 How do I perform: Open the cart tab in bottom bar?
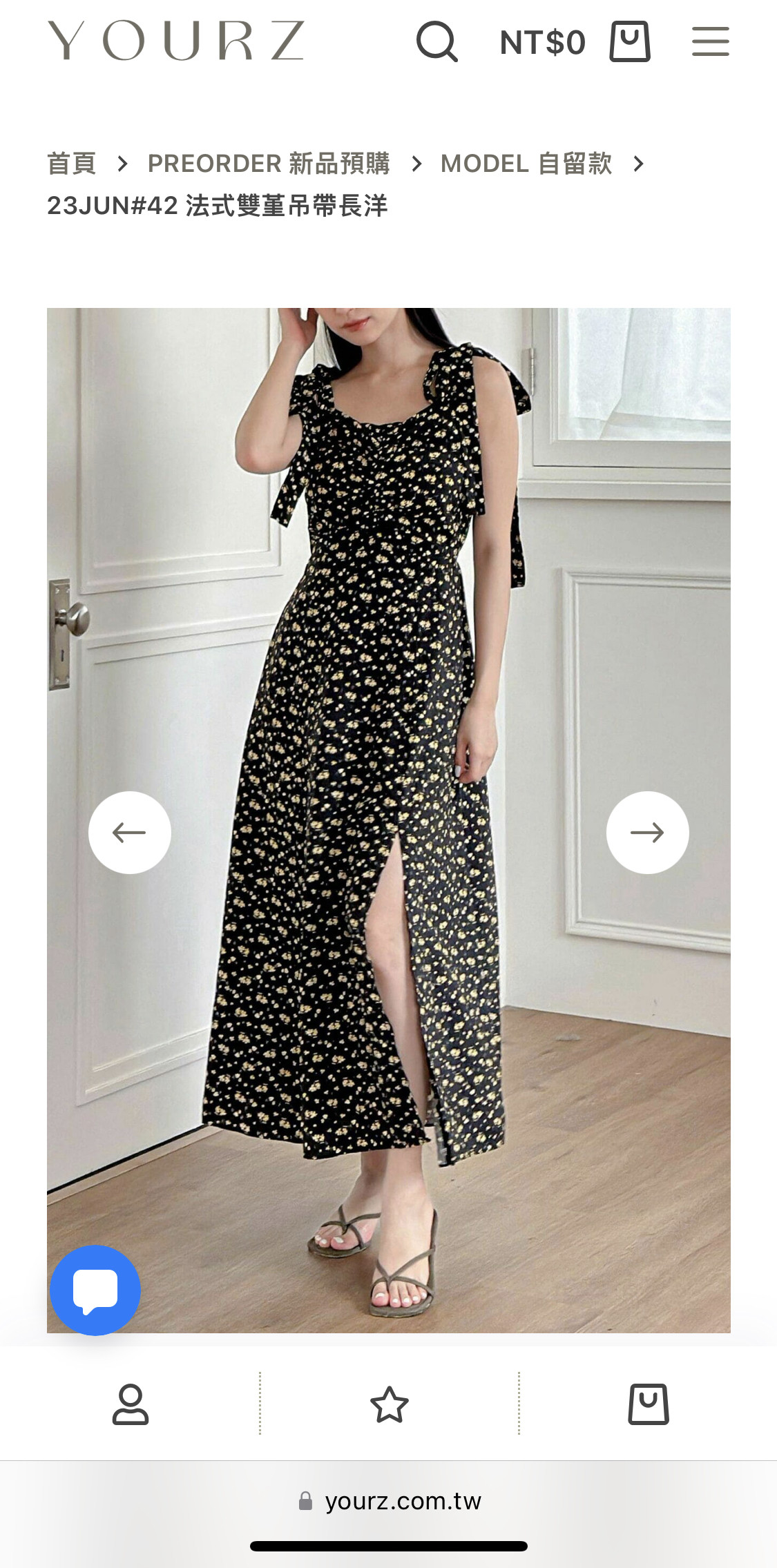[648, 1404]
